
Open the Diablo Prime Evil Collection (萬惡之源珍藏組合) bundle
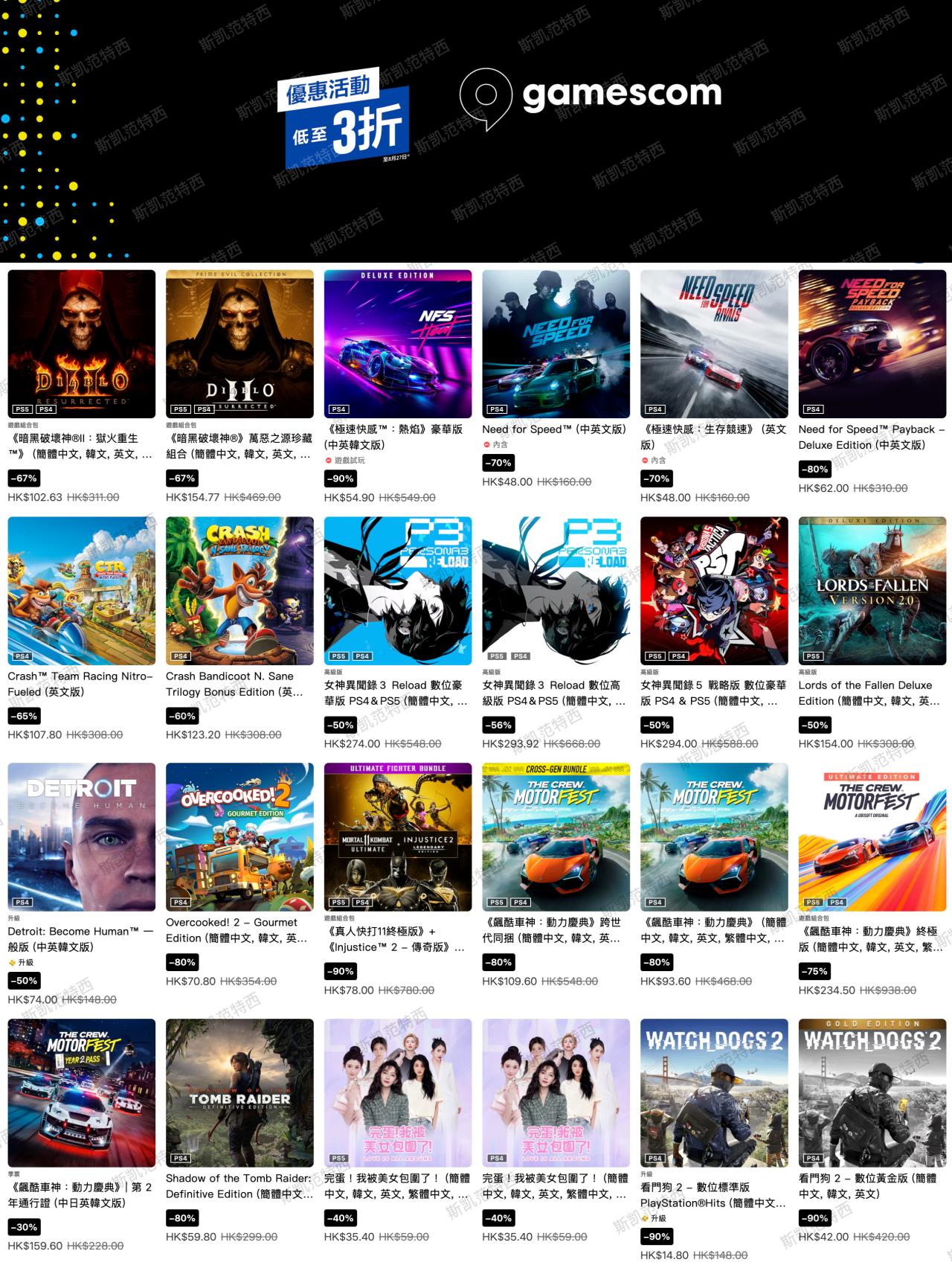pyautogui.click(x=239, y=344)
